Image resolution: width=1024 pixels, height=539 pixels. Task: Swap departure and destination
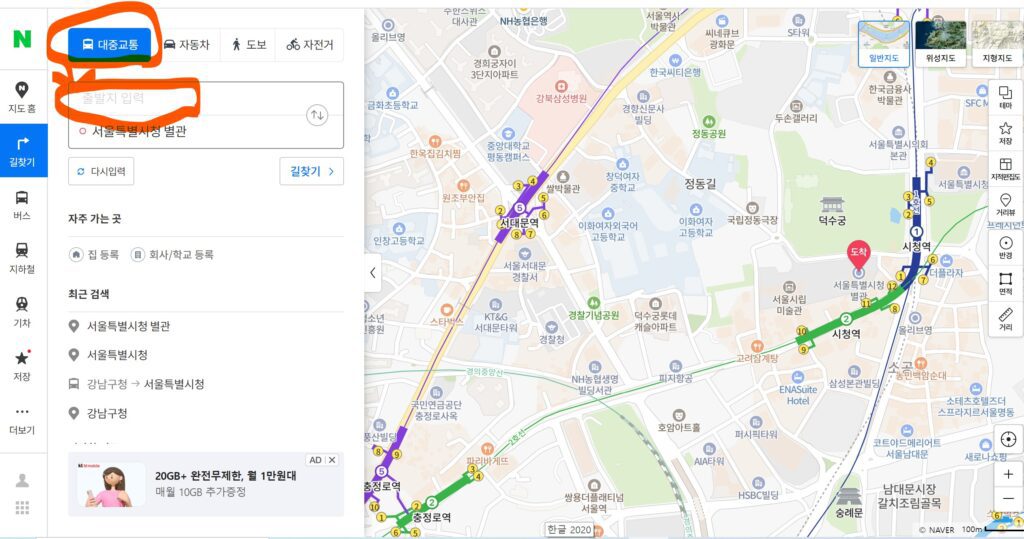317,115
